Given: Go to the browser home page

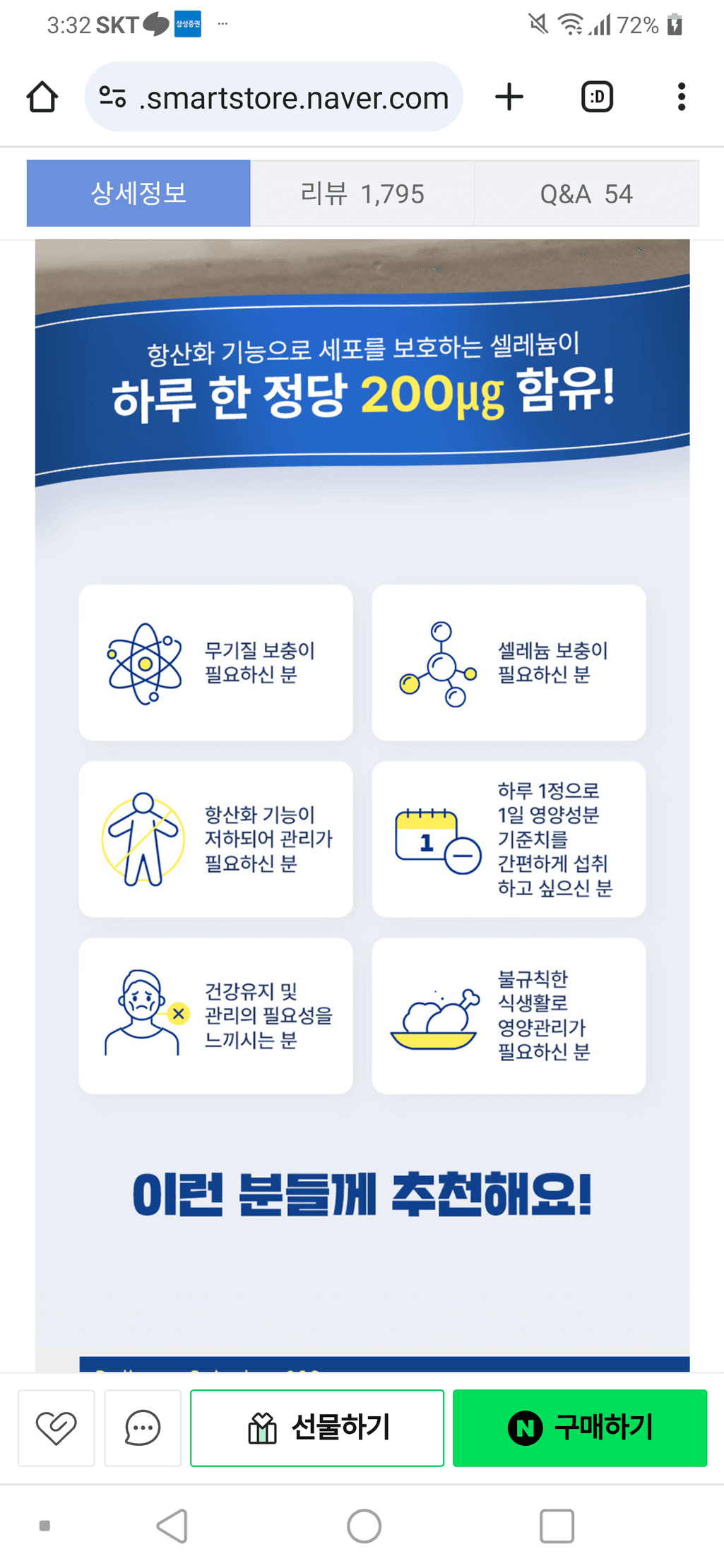Looking at the screenshot, I should [42, 97].
